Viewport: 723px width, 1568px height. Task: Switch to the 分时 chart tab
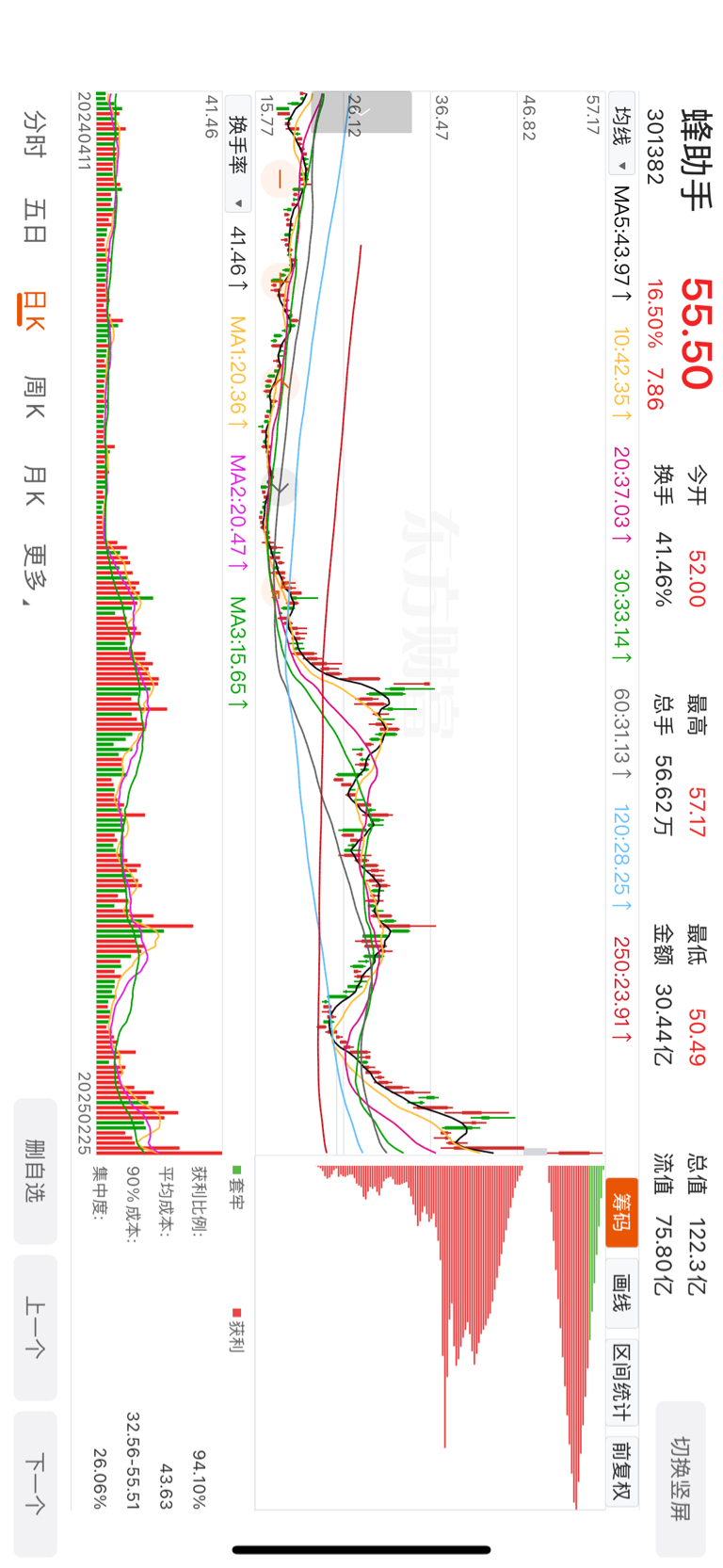pos(34,133)
